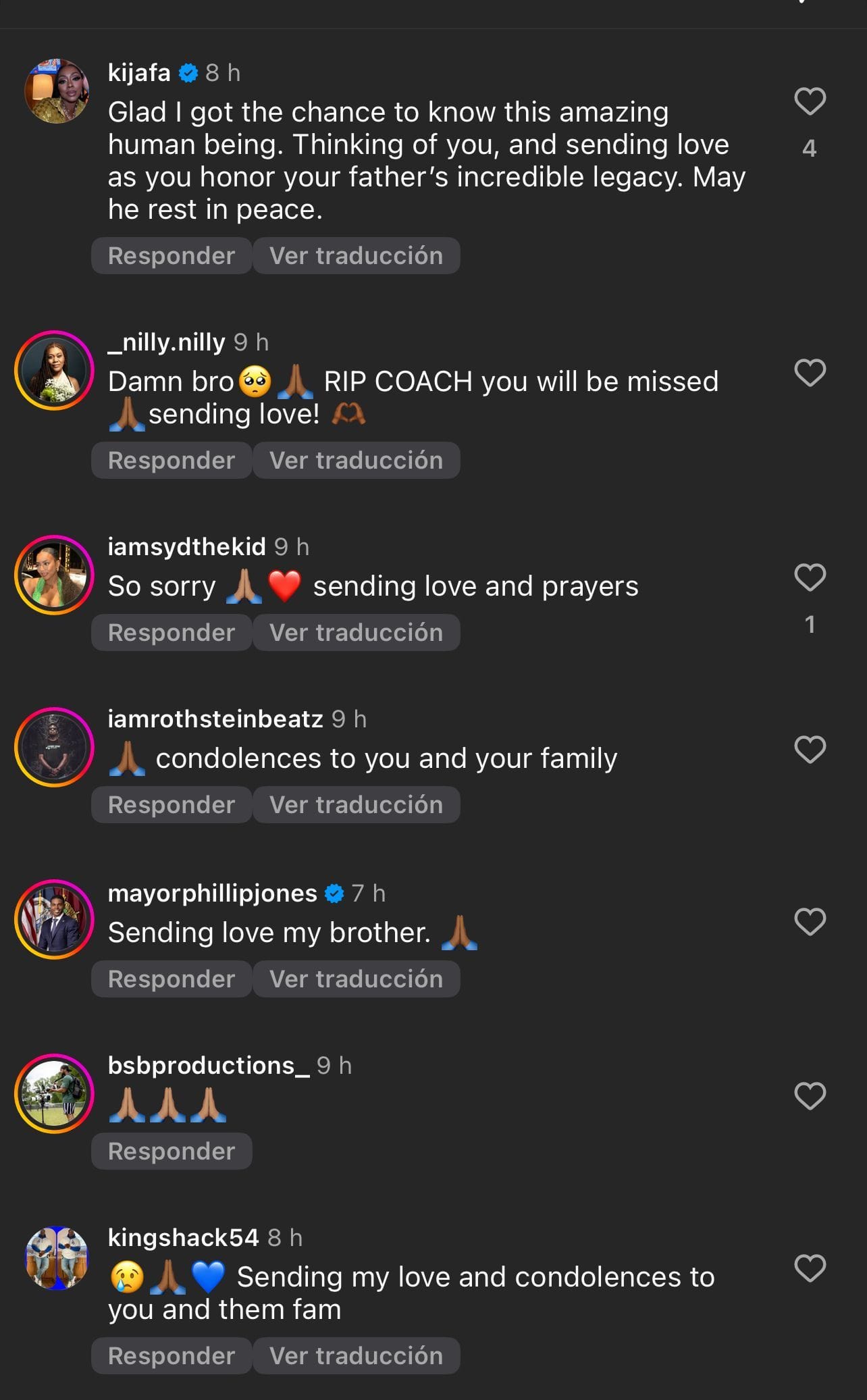Viewport: 867px width, 1400px height.
Task: Translate kijafa's comment with Ver traducción
Action: [356, 256]
